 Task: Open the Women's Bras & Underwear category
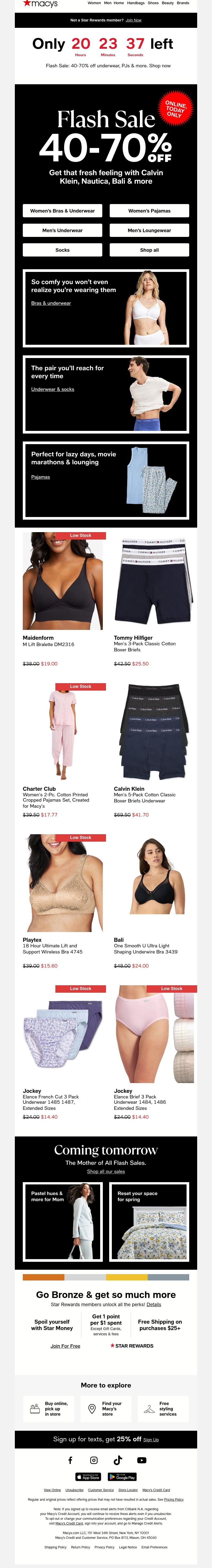62,211
